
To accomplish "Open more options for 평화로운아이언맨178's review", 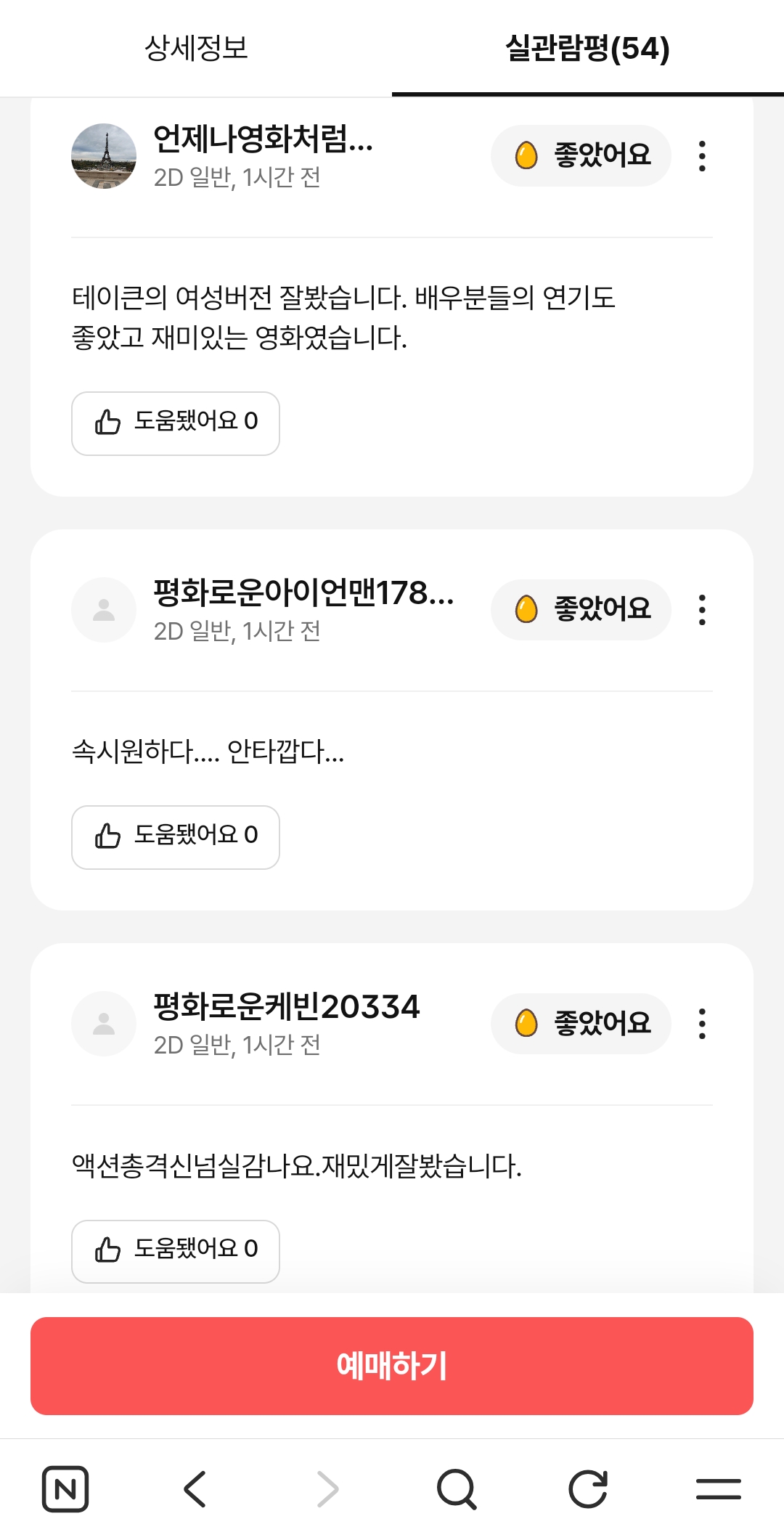I will pos(701,610).
